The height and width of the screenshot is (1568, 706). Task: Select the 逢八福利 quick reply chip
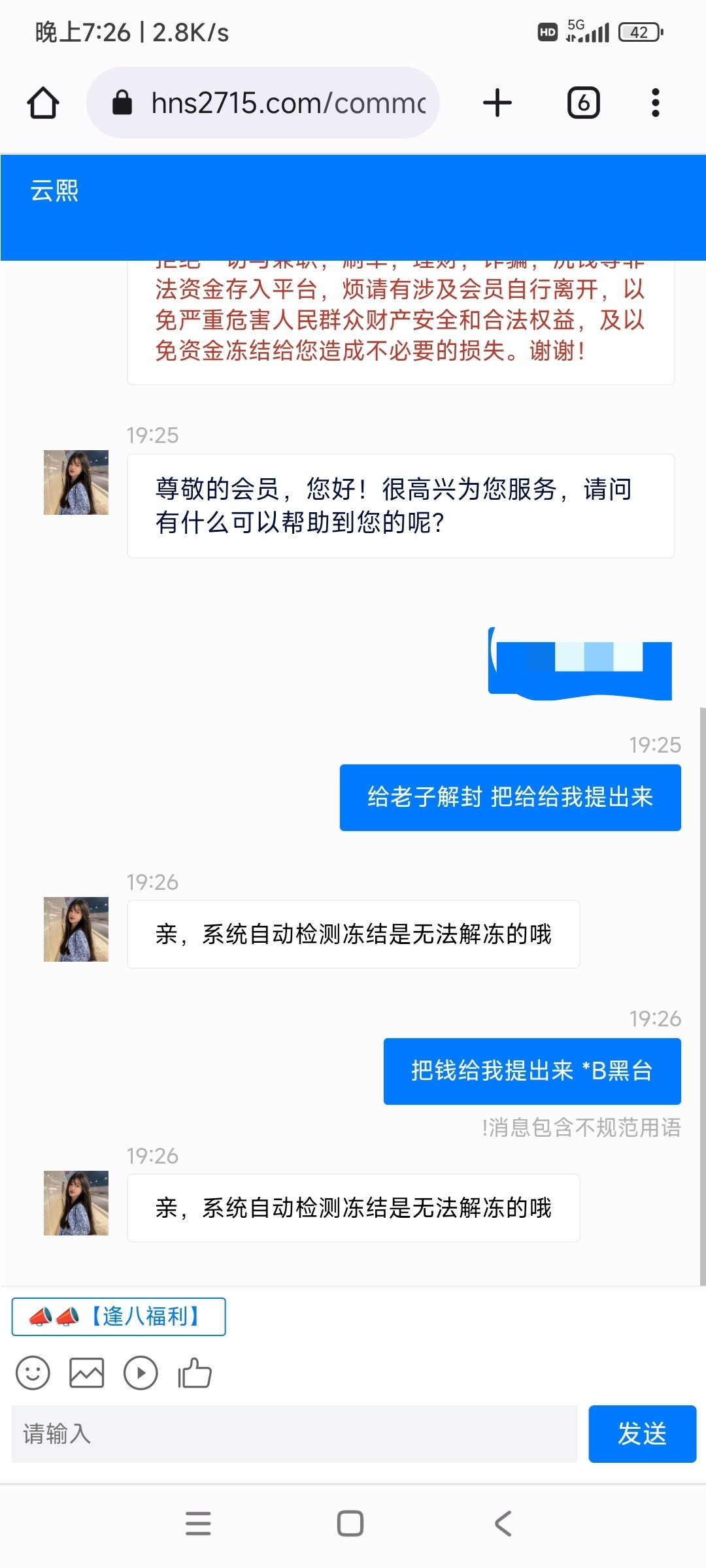coord(118,1316)
